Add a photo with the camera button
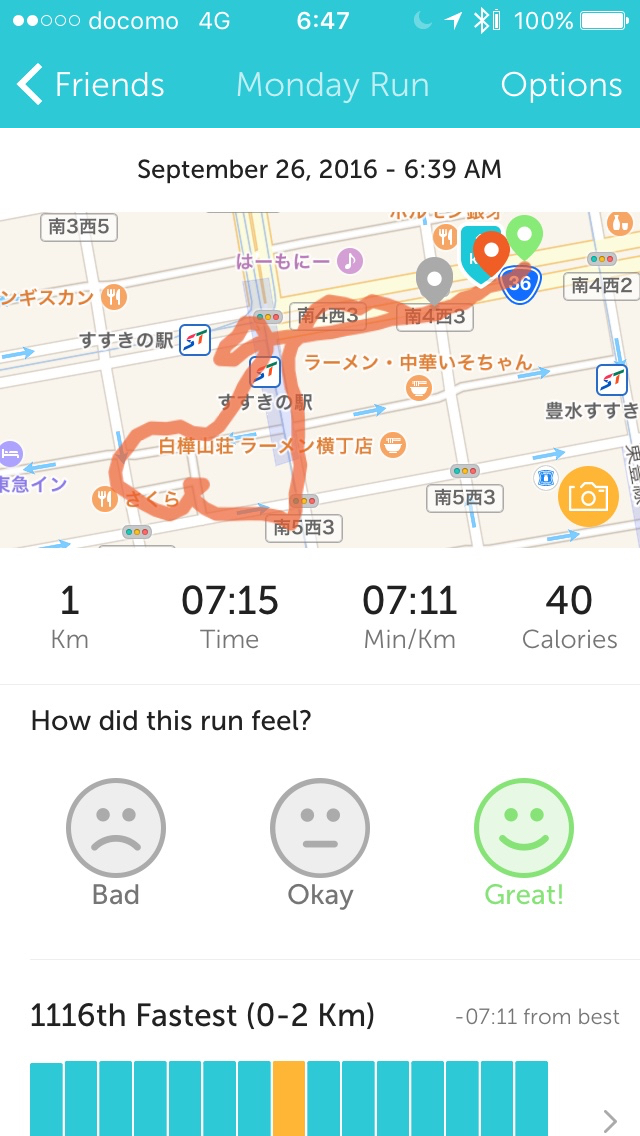The width and height of the screenshot is (640, 1136). pyautogui.click(x=589, y=496)
